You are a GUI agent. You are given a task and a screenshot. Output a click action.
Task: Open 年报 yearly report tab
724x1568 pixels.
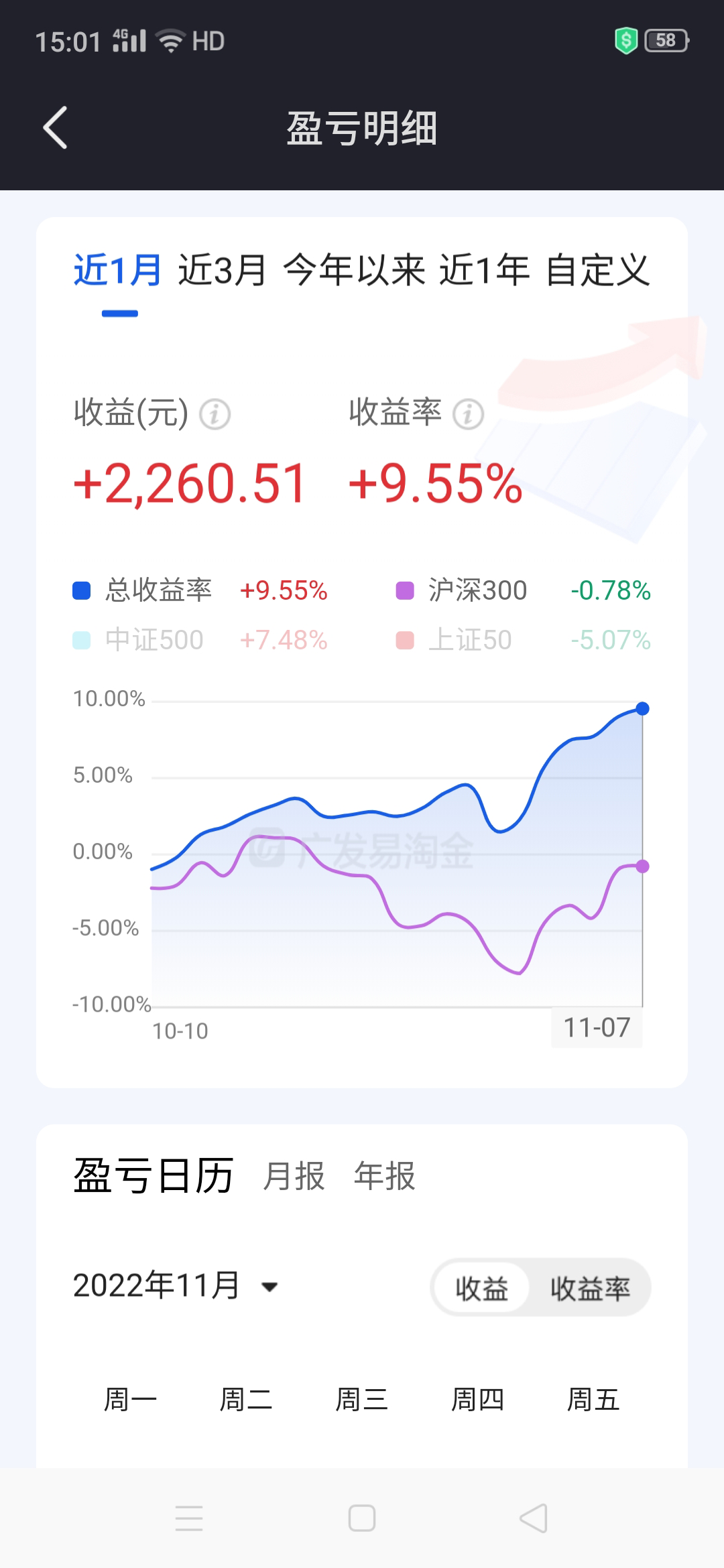pyautogui.click(x=385, y=1176)
